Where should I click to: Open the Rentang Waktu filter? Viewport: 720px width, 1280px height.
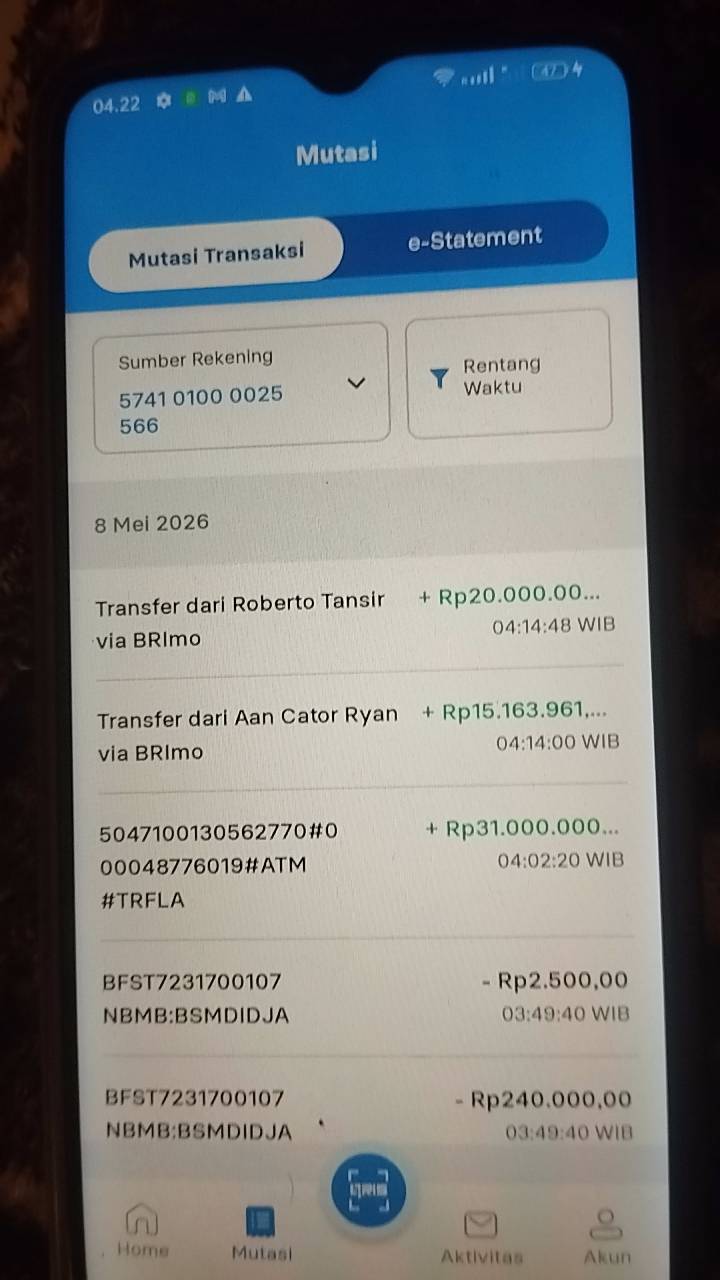[509, 374]
